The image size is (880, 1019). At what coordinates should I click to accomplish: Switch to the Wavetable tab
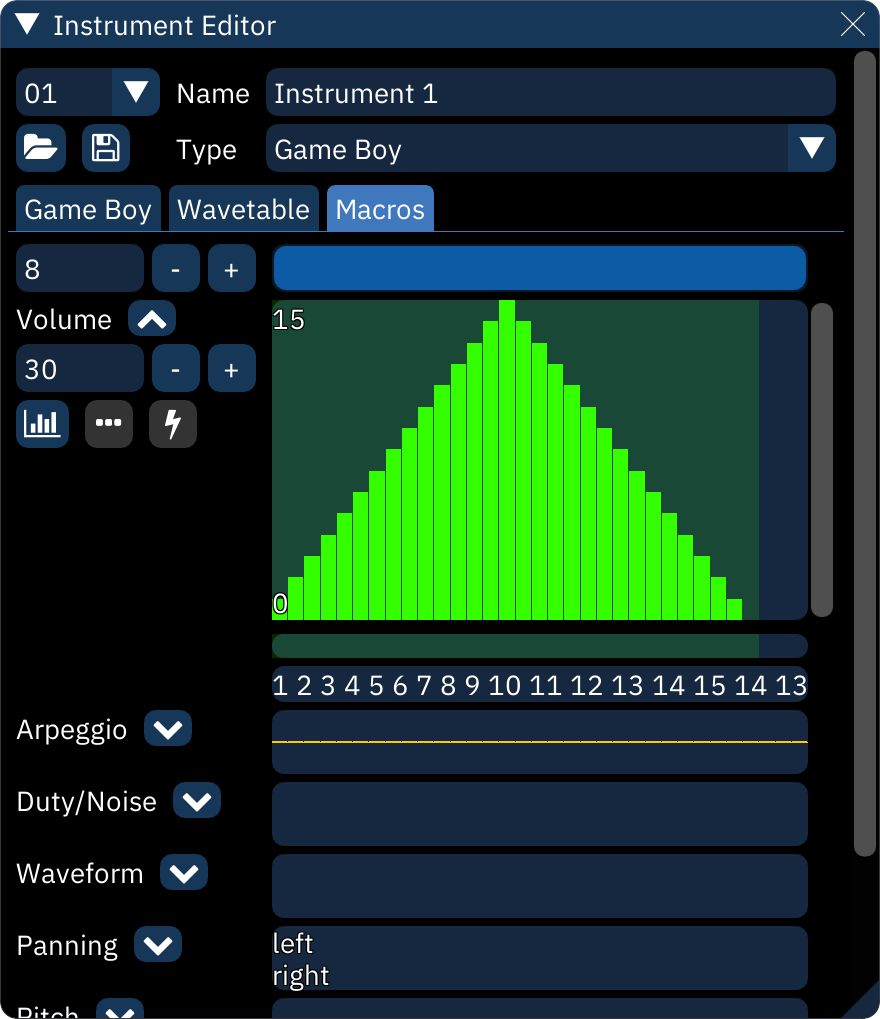(x=244, y=209)
